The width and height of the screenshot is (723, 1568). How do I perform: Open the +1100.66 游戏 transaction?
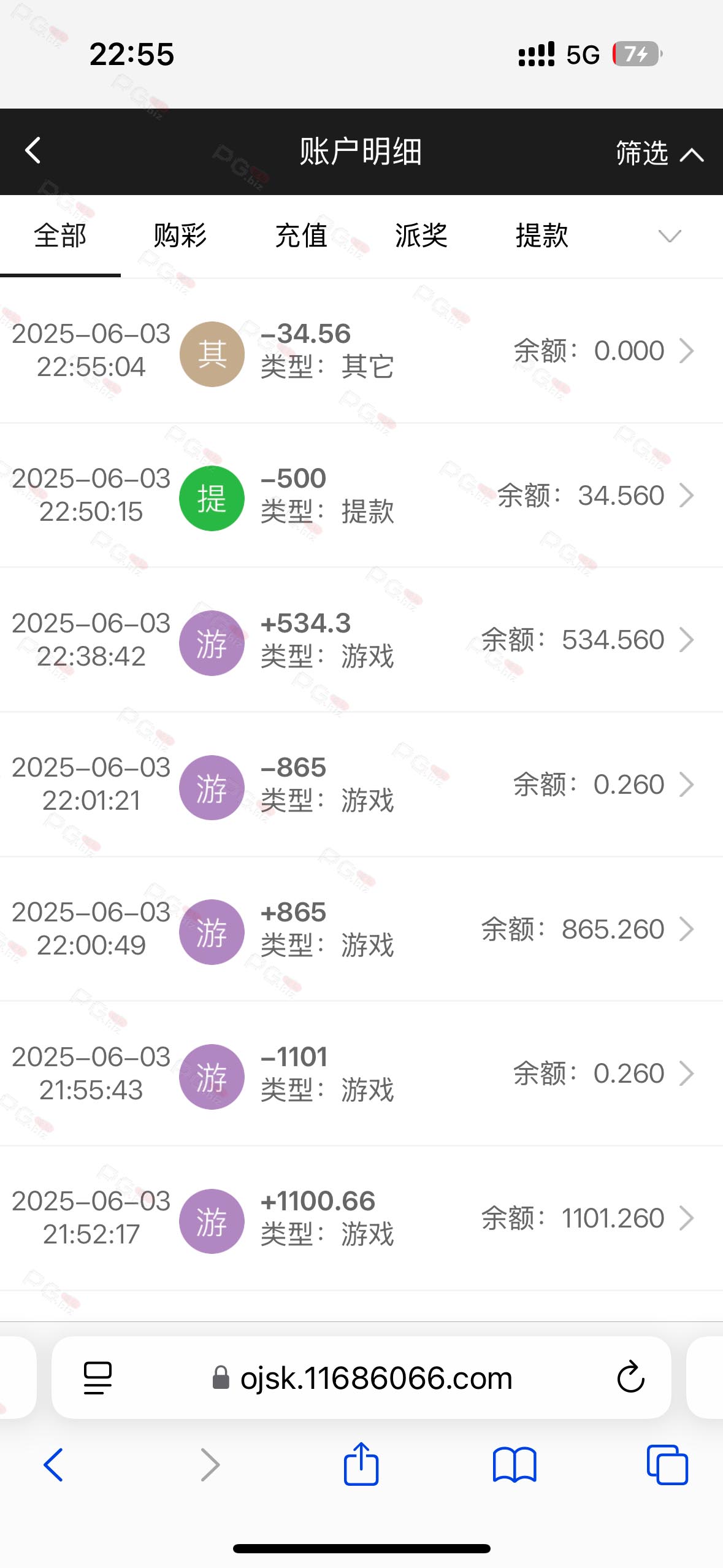[x=361, y=1218]
